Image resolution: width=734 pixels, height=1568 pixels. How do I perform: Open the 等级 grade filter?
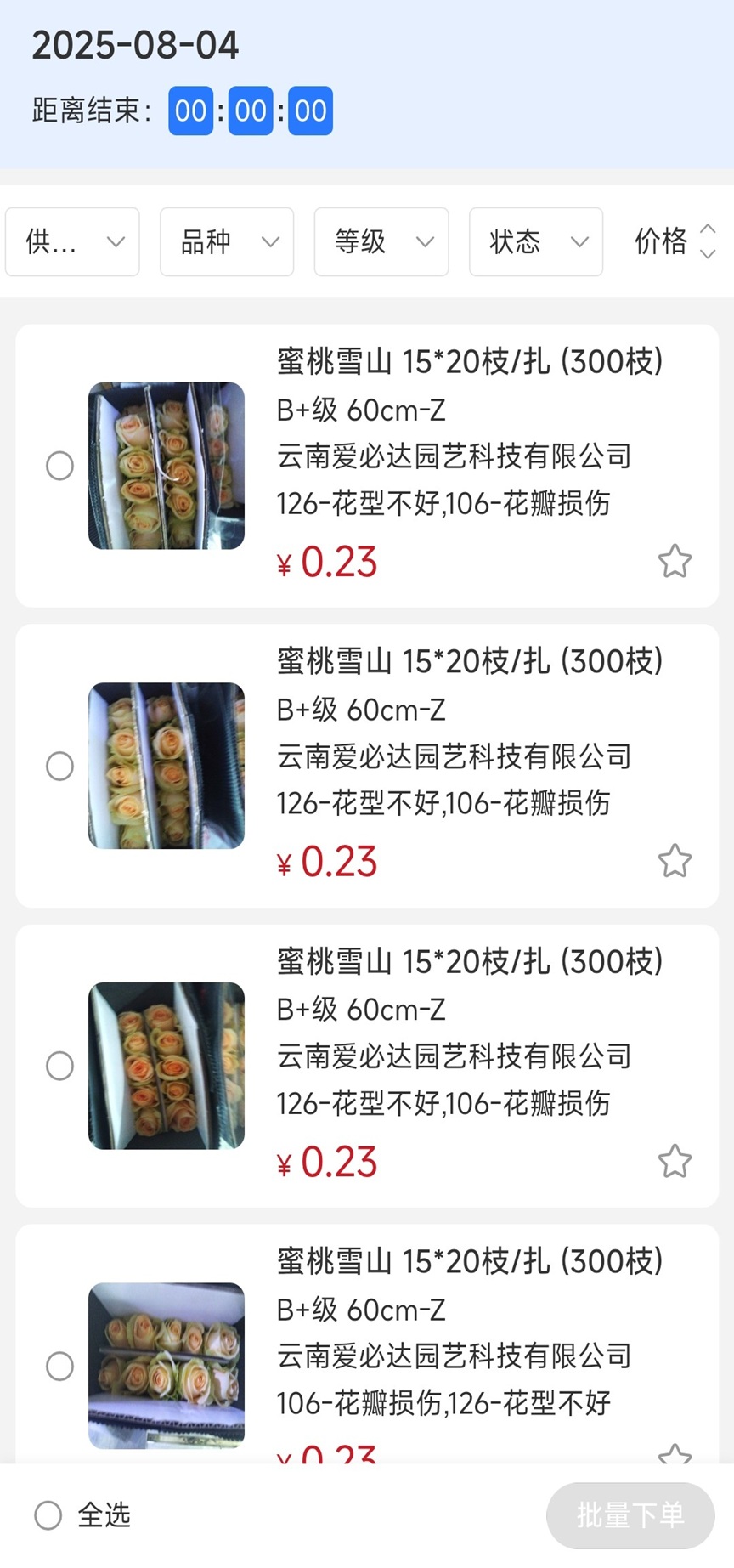tap(381, 241)
